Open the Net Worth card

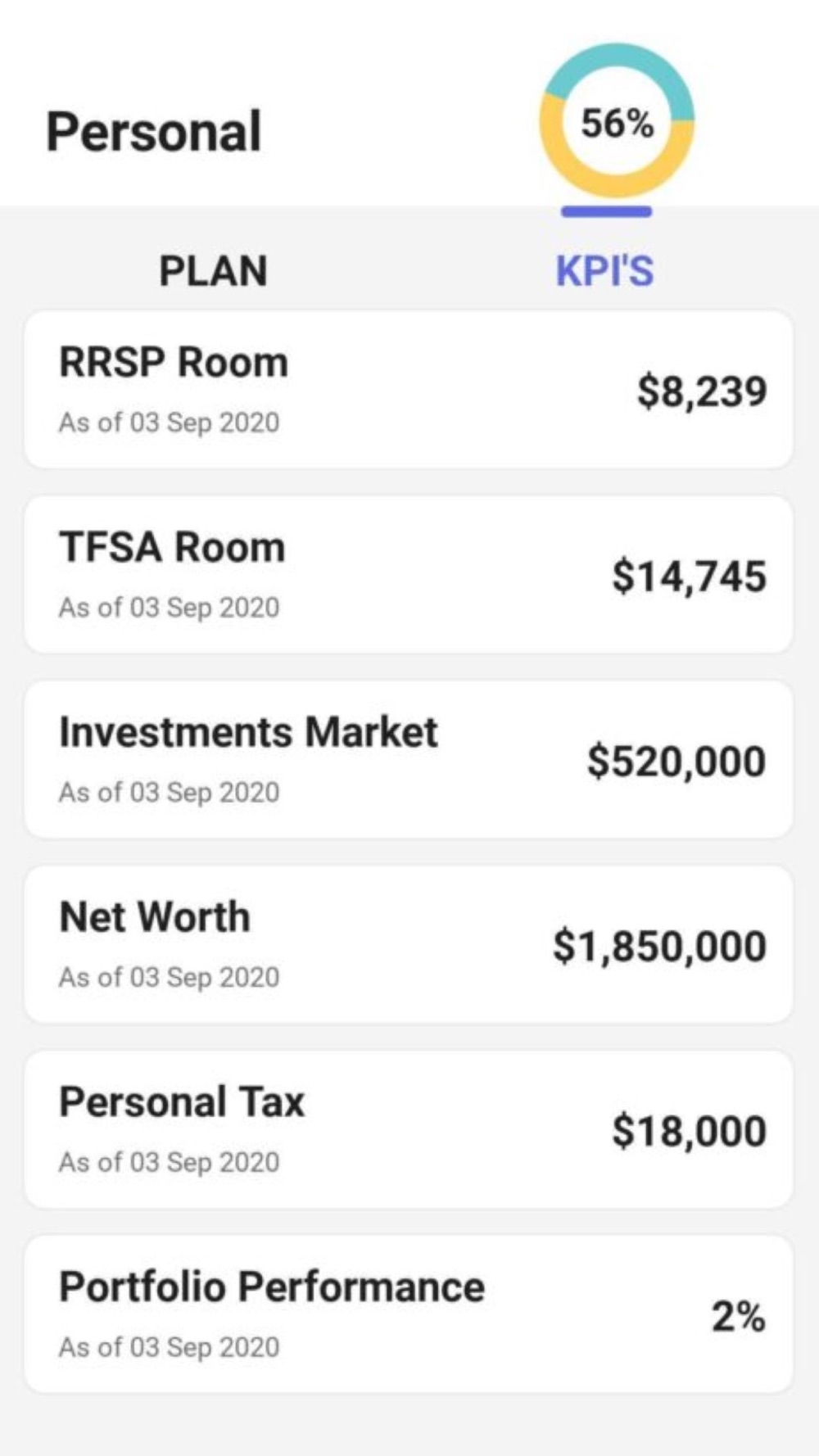(409, 945)
